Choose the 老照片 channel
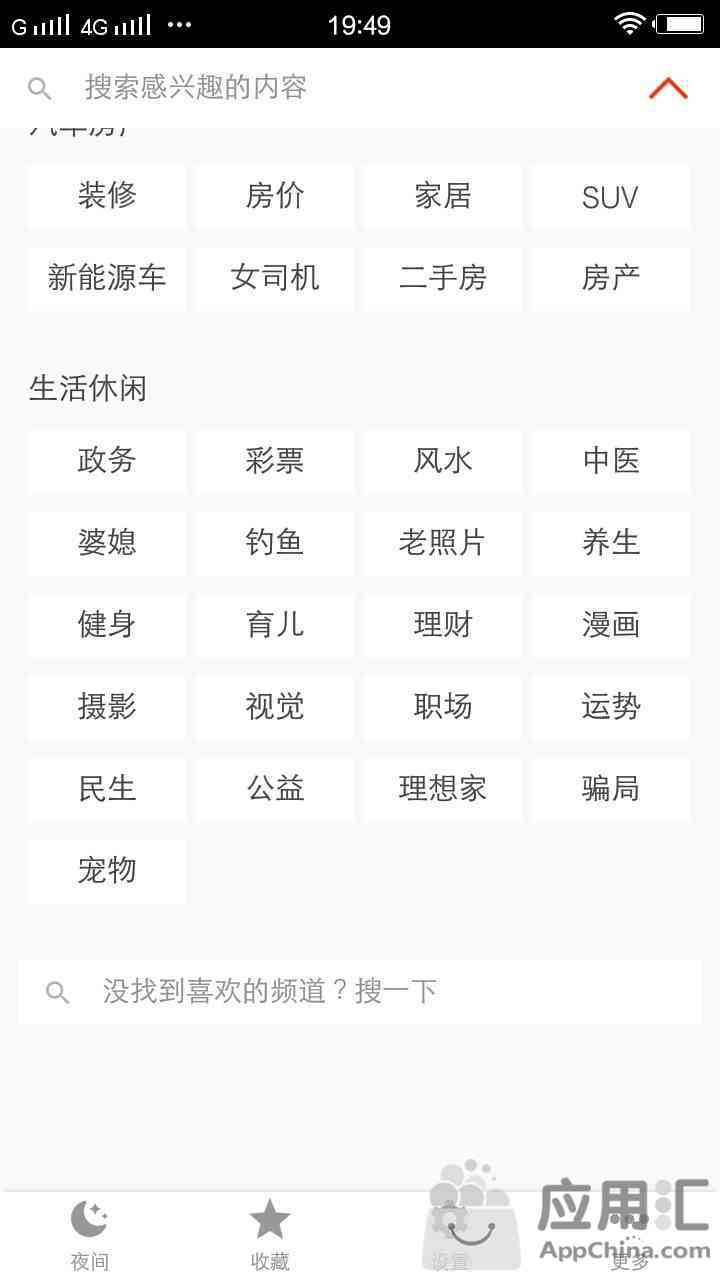 442,543
